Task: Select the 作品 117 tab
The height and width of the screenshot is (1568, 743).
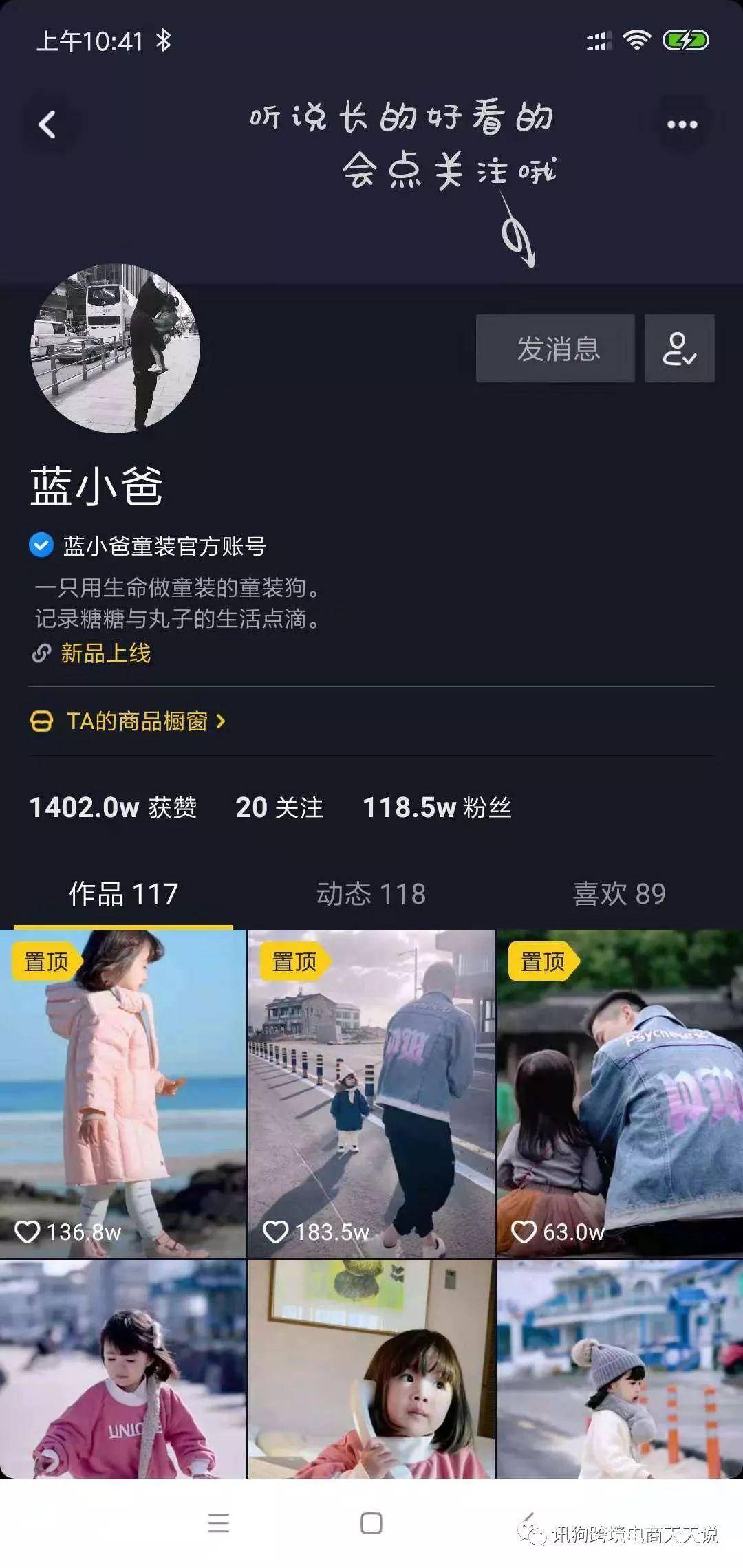Action: [124, 894]
